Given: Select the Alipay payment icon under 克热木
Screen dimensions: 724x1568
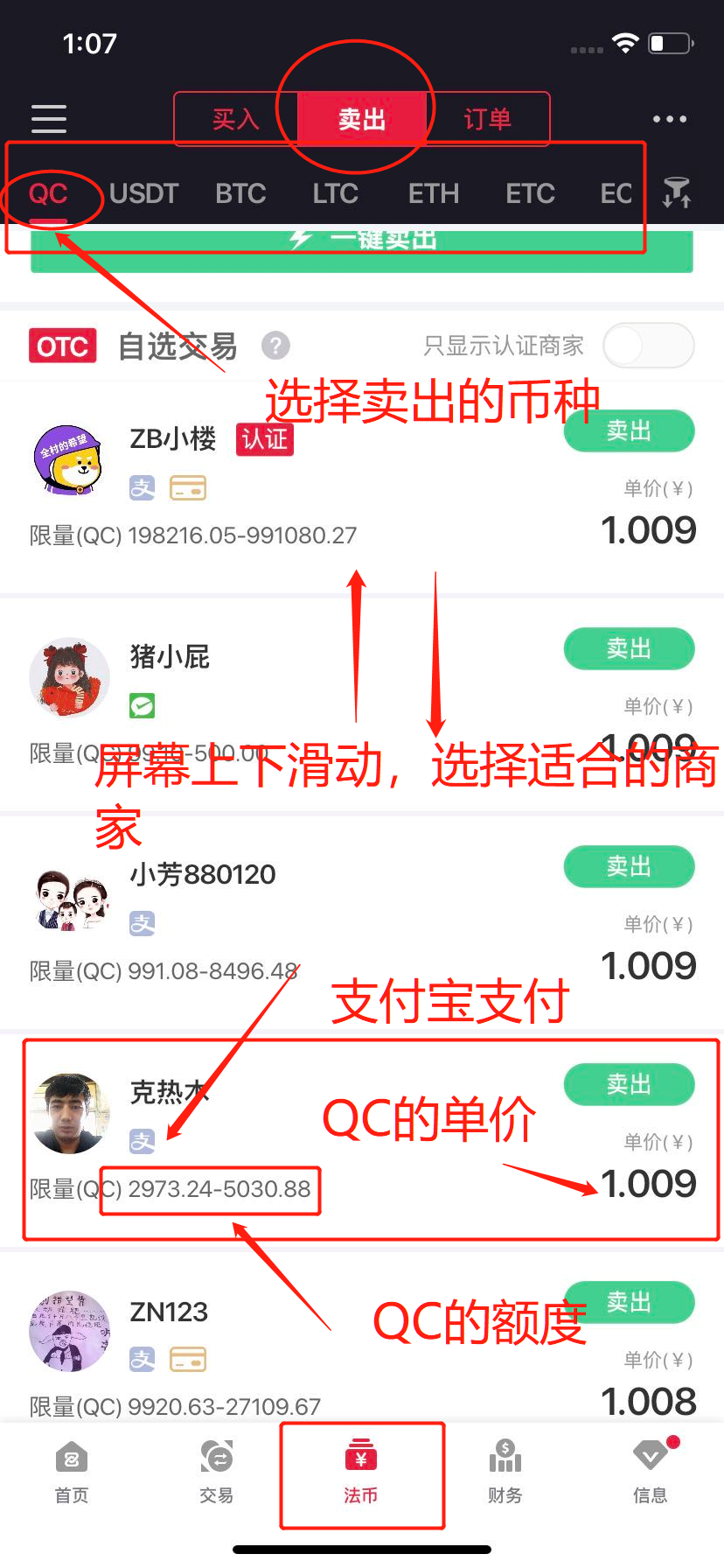Looking at the screenshot, I should pos(142,1141).
